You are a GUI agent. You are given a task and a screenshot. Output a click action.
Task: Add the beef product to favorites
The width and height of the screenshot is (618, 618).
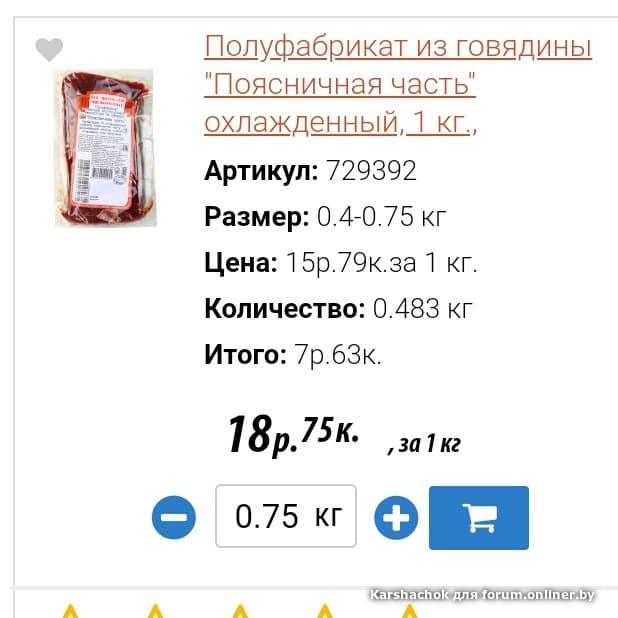(x=49, y=49)
